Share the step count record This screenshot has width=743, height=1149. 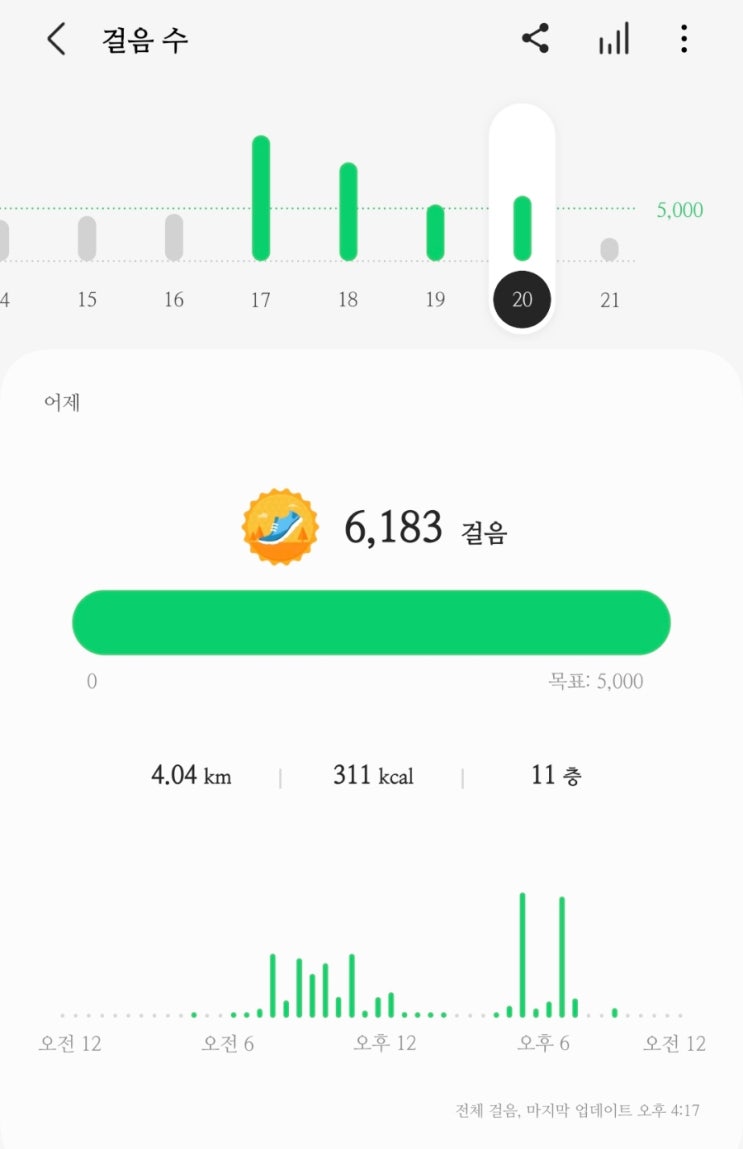tap(536, 38)
